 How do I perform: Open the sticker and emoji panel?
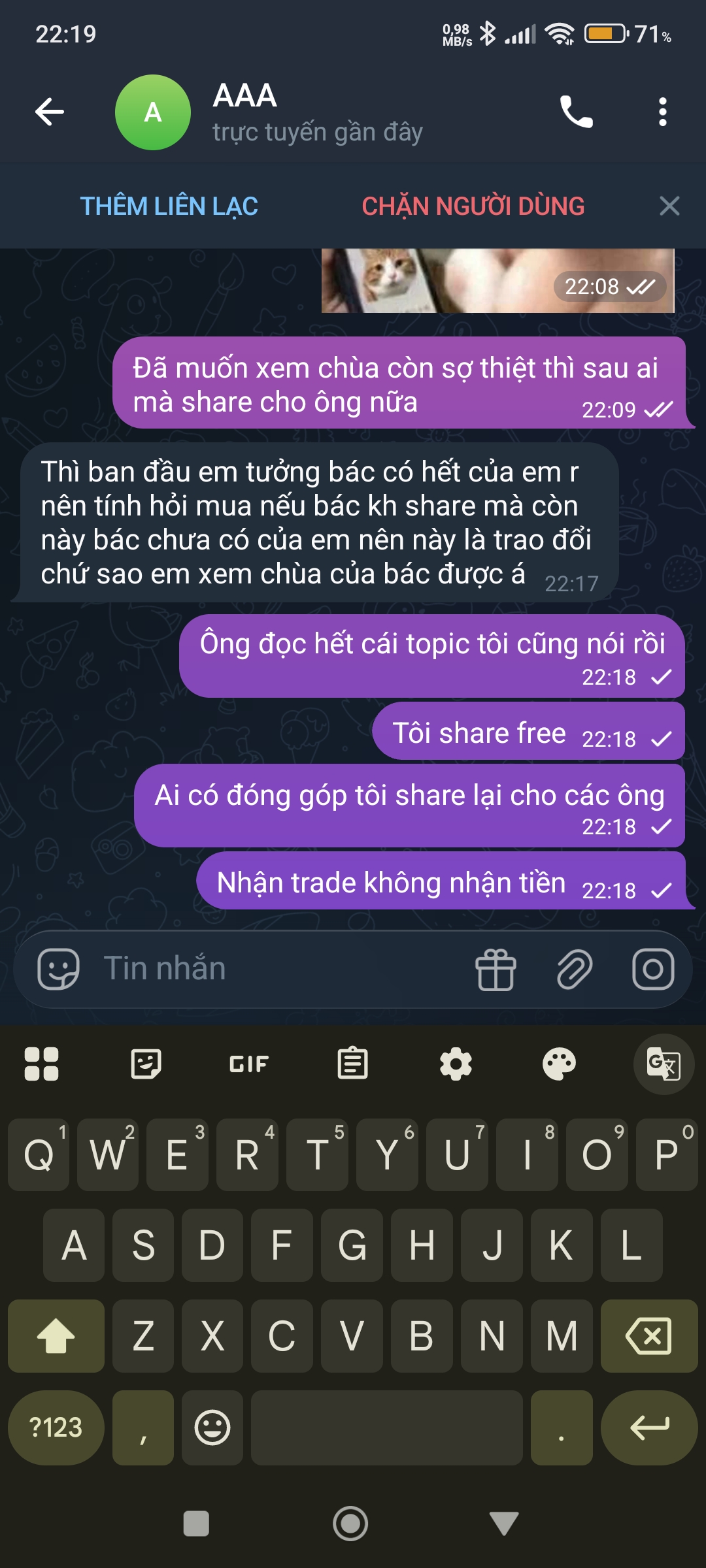(58, 969)
